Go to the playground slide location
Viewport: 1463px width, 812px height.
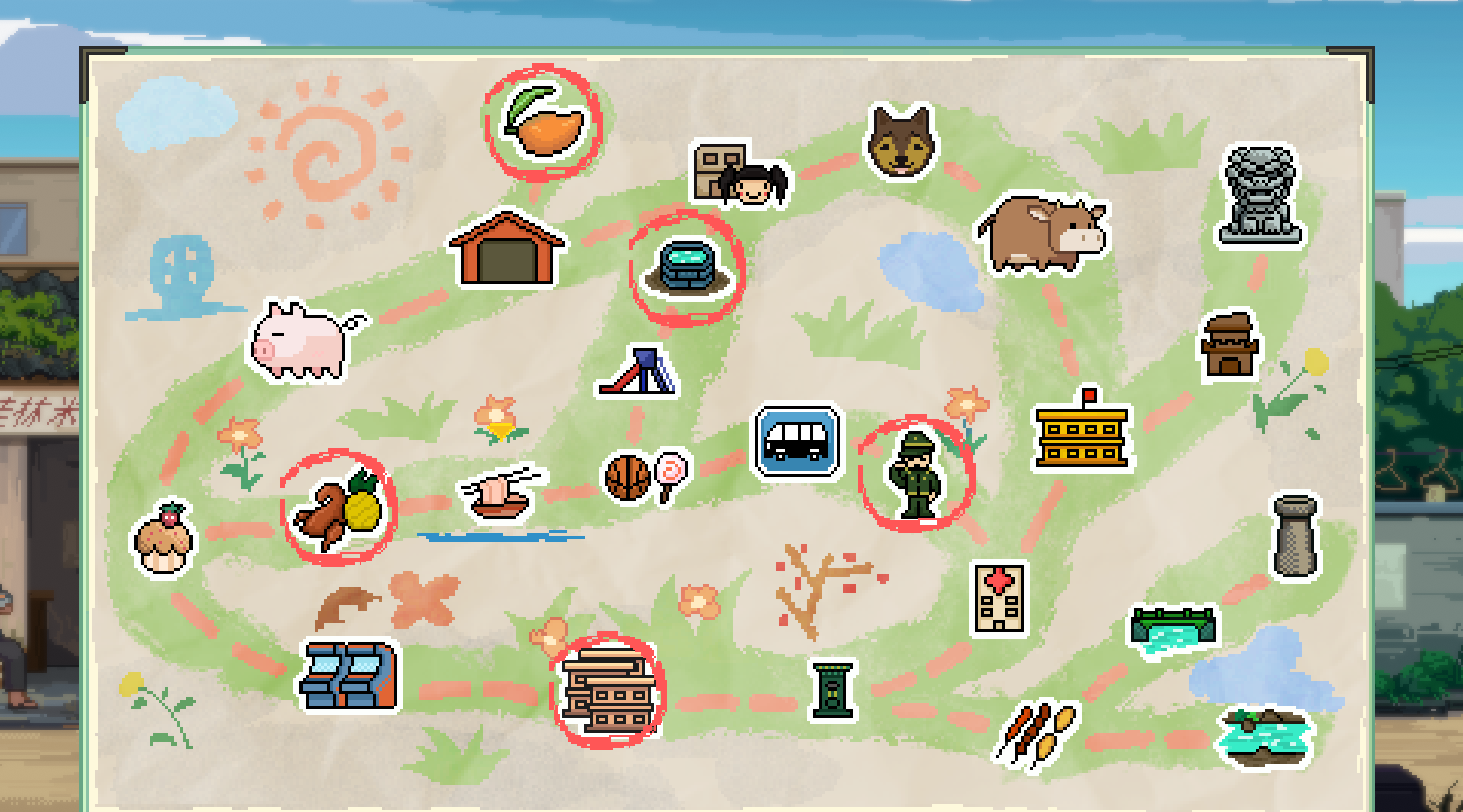point(638,372)
